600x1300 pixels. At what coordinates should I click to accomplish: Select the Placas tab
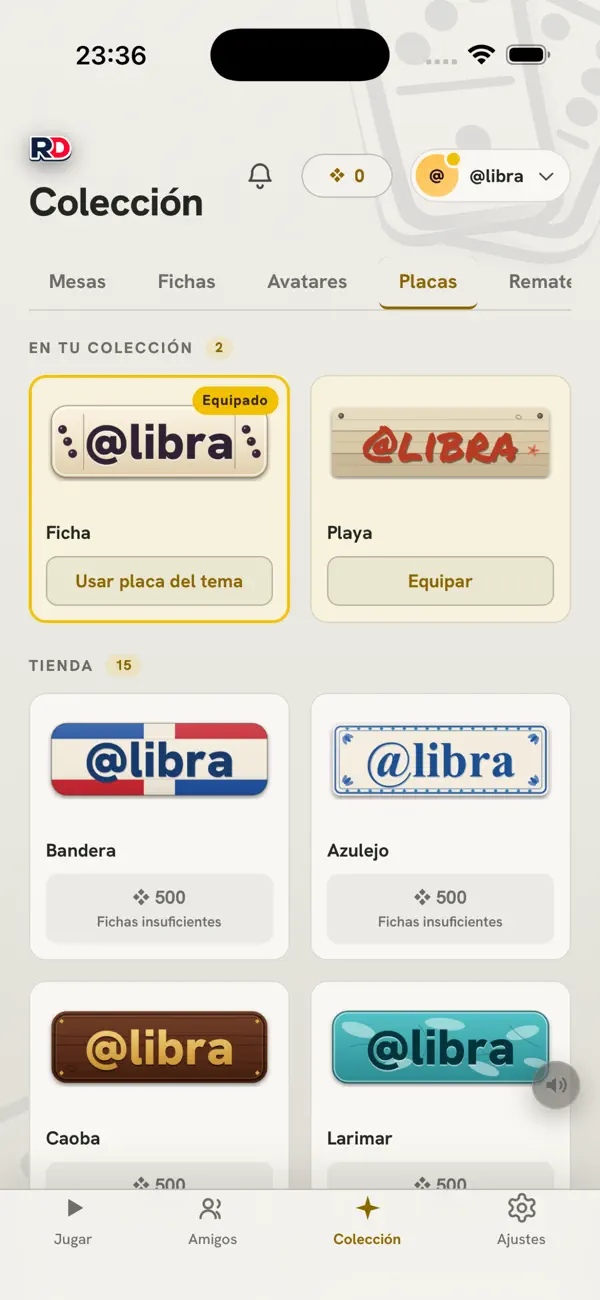(428, 282)
